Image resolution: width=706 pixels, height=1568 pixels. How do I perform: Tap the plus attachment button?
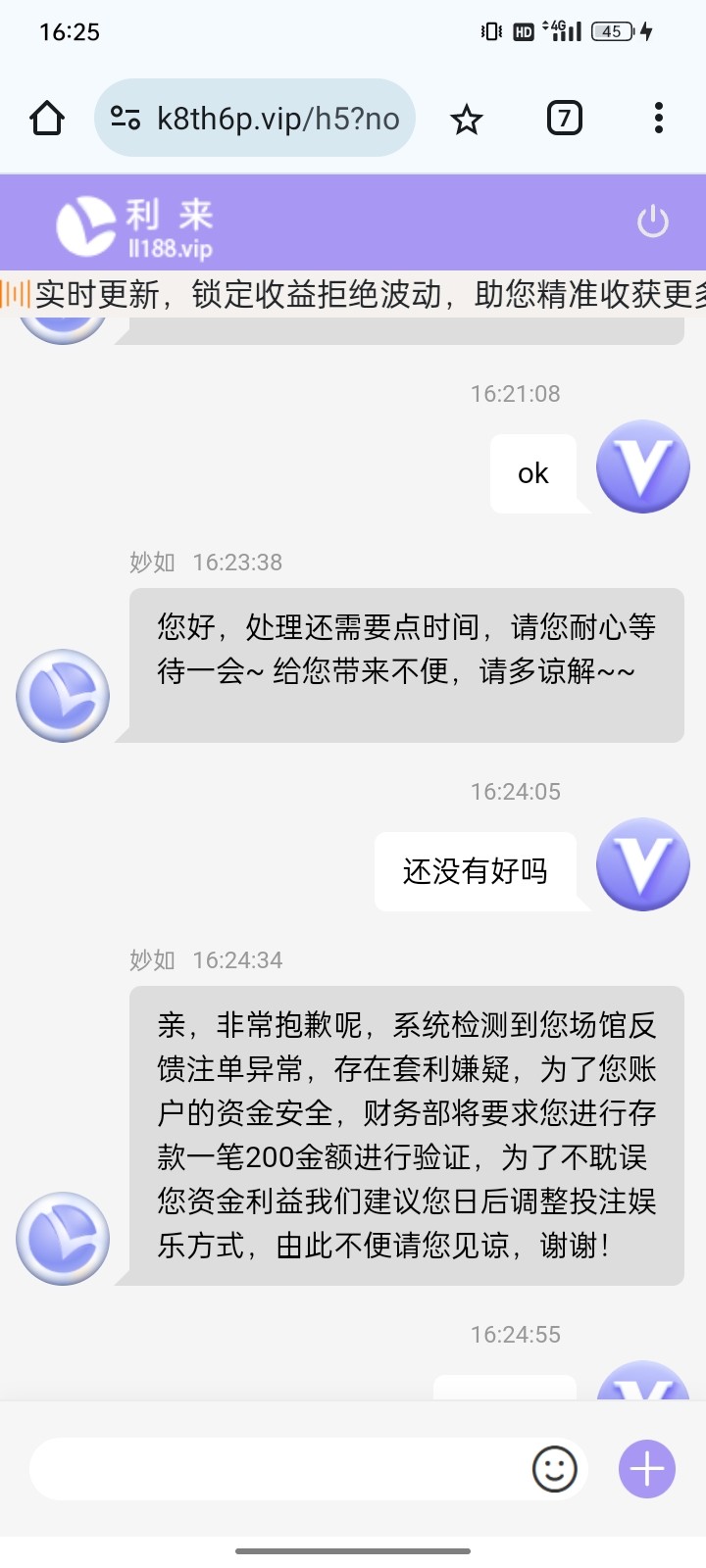(645, 1468)
